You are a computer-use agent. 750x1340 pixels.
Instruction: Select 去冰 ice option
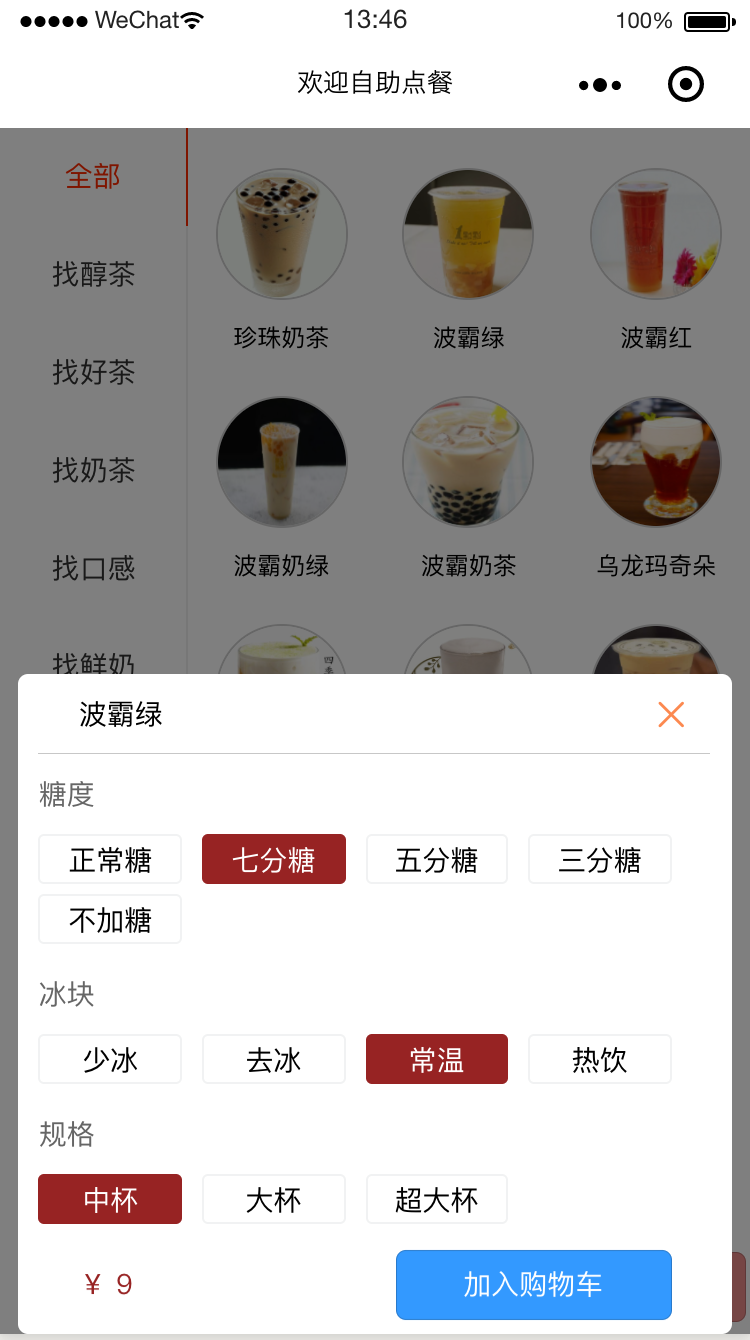click(x=274, y=1059)
